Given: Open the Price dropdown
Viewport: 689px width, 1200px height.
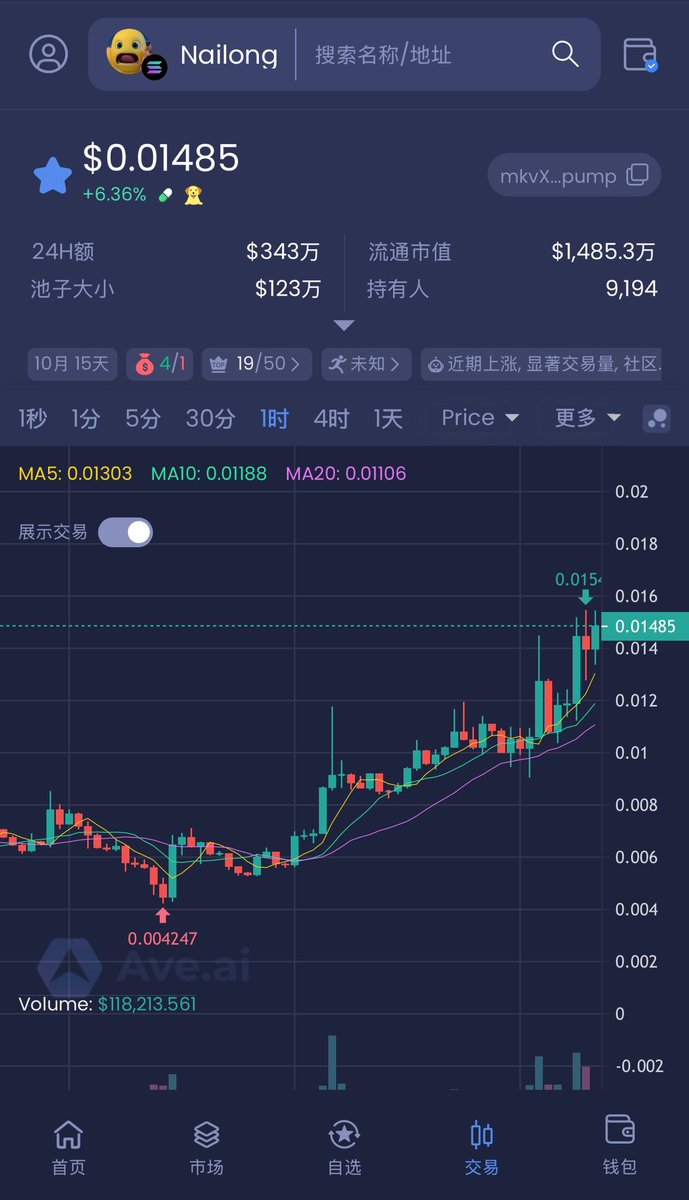Looking at the screenshot, I should tap(480, 418).
